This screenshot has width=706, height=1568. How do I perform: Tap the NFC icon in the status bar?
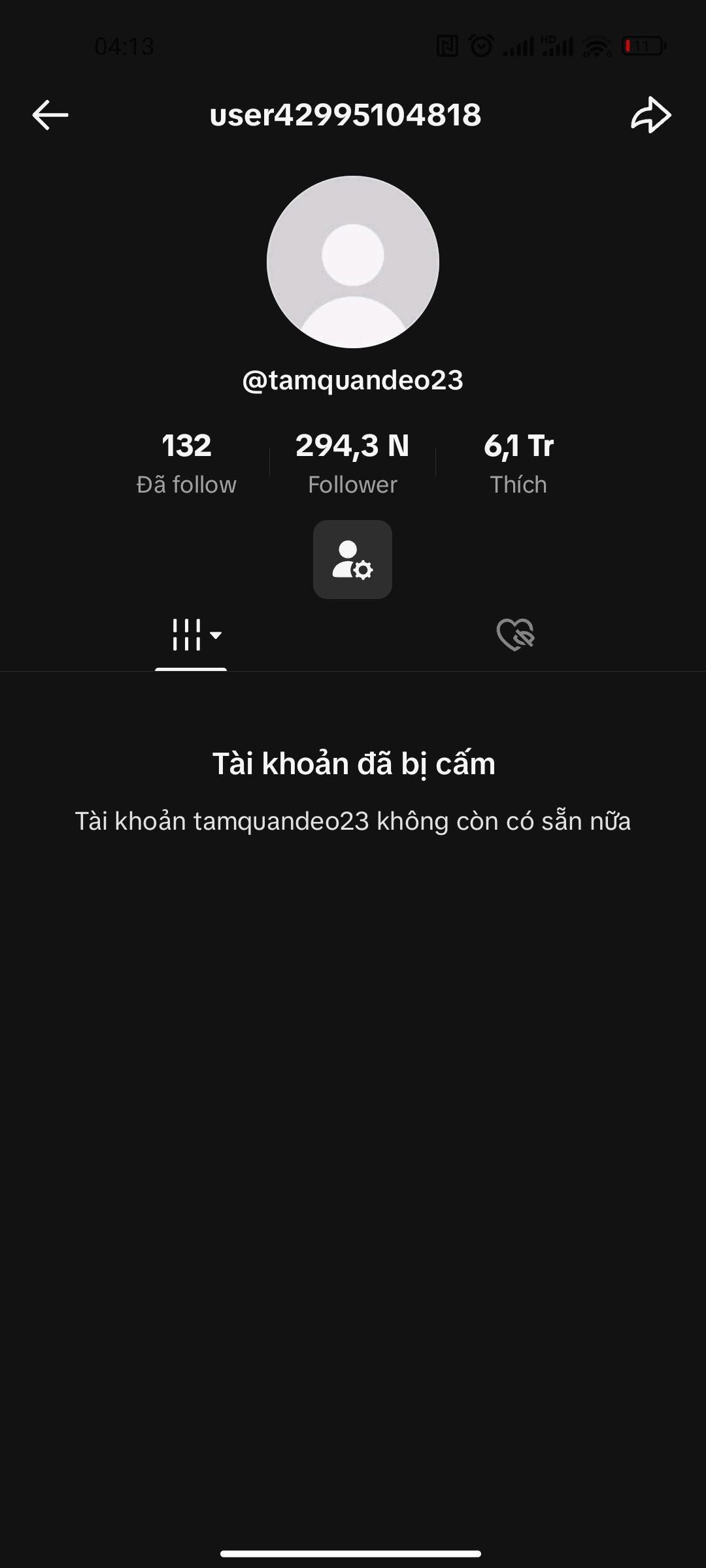(x=448, y=44)
